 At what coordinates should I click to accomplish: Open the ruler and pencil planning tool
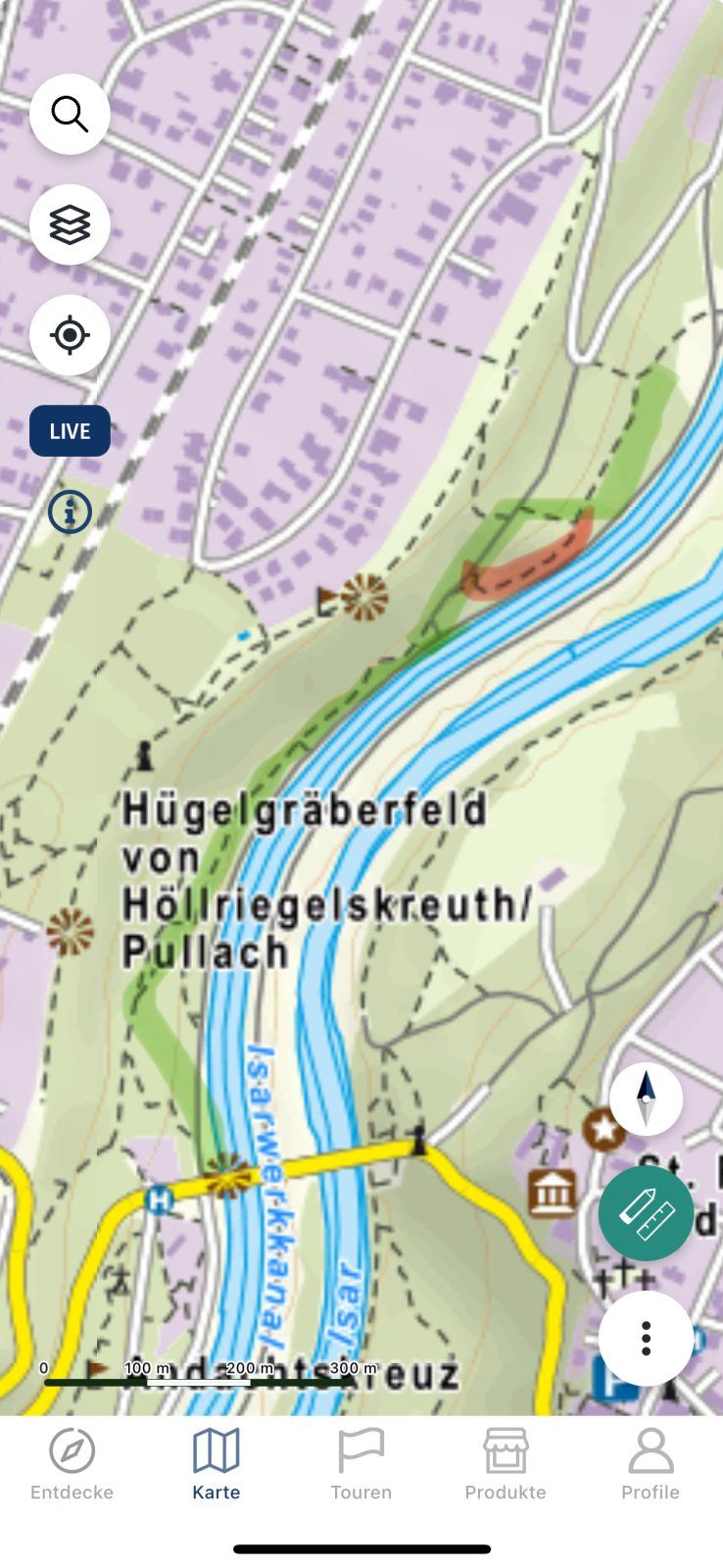click(x=646, y=1213)
